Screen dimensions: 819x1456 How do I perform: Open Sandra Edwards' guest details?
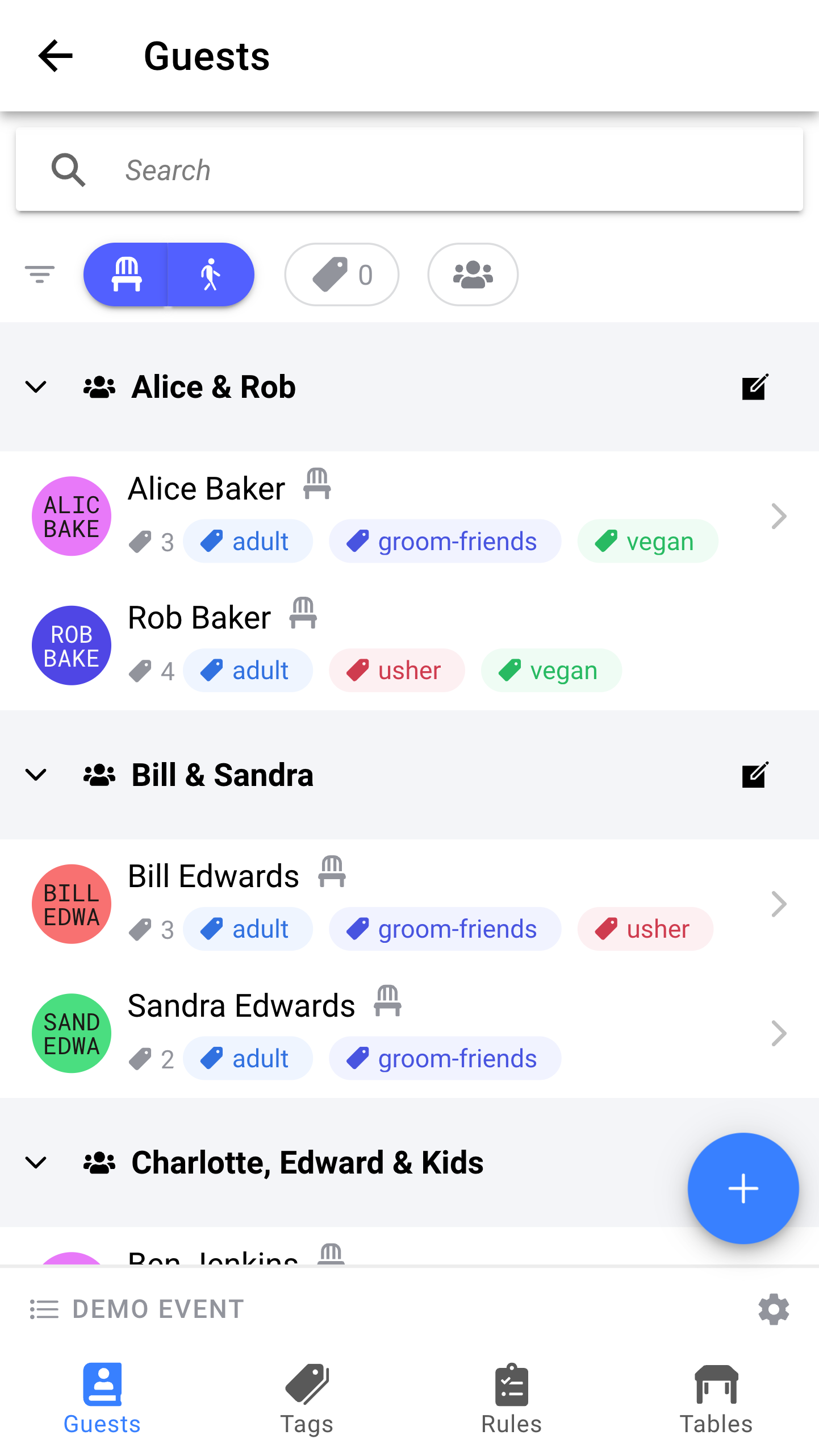[x=409, y=1033]
